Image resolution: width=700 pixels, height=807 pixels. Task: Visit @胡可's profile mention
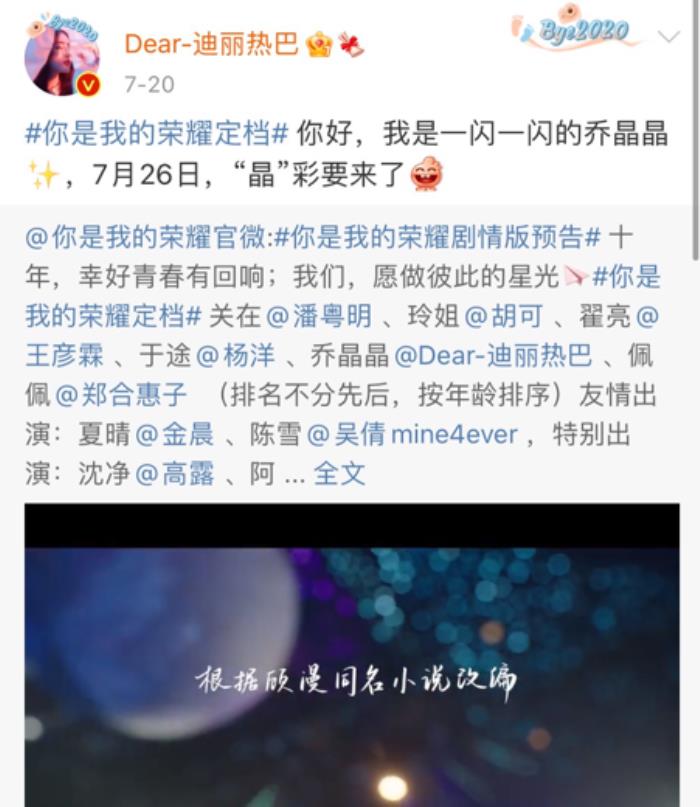tap(504, 317)
